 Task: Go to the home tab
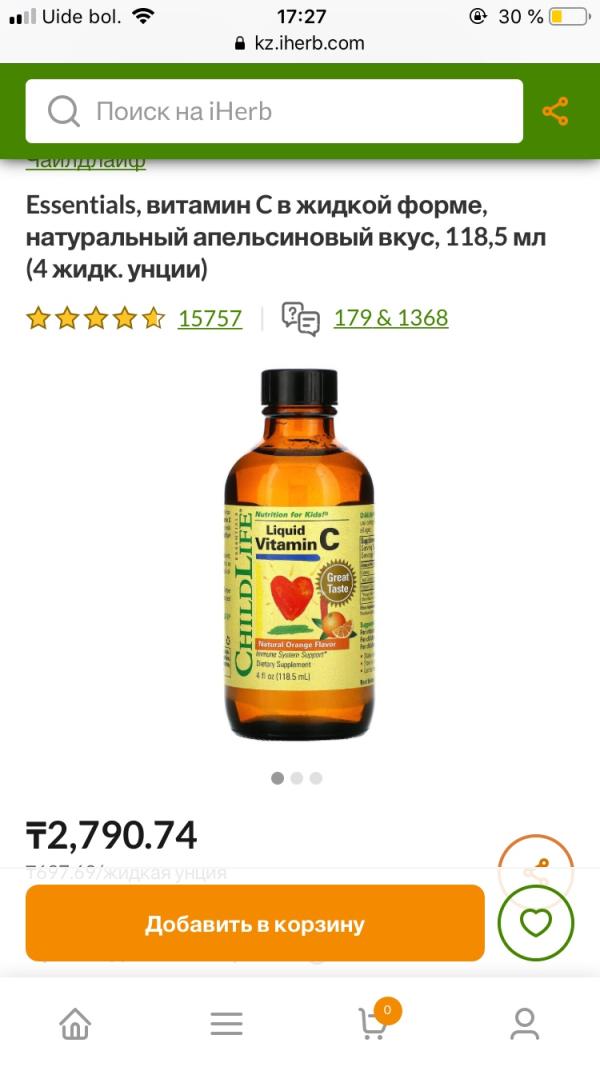click(75, 1022)
